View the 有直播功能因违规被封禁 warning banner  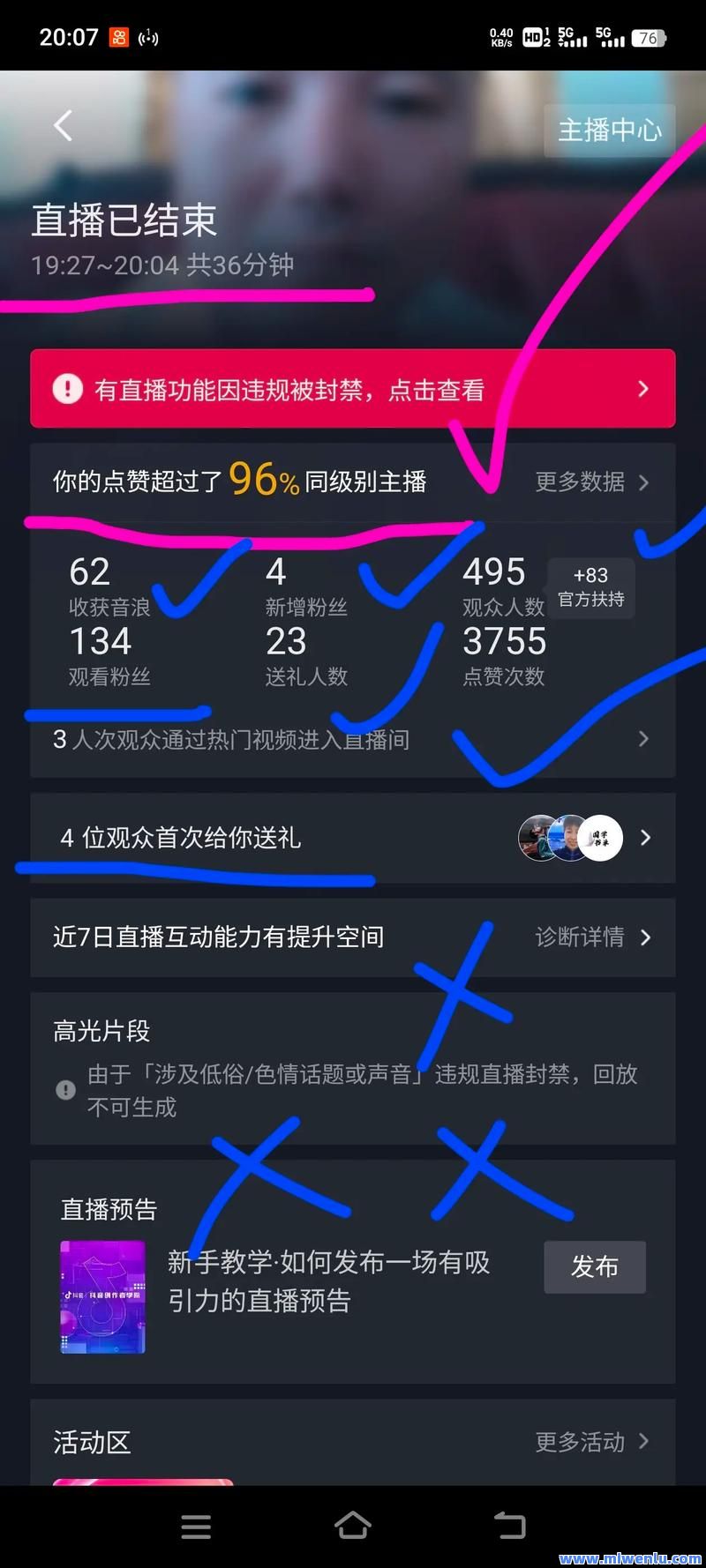tap(353, 389)
